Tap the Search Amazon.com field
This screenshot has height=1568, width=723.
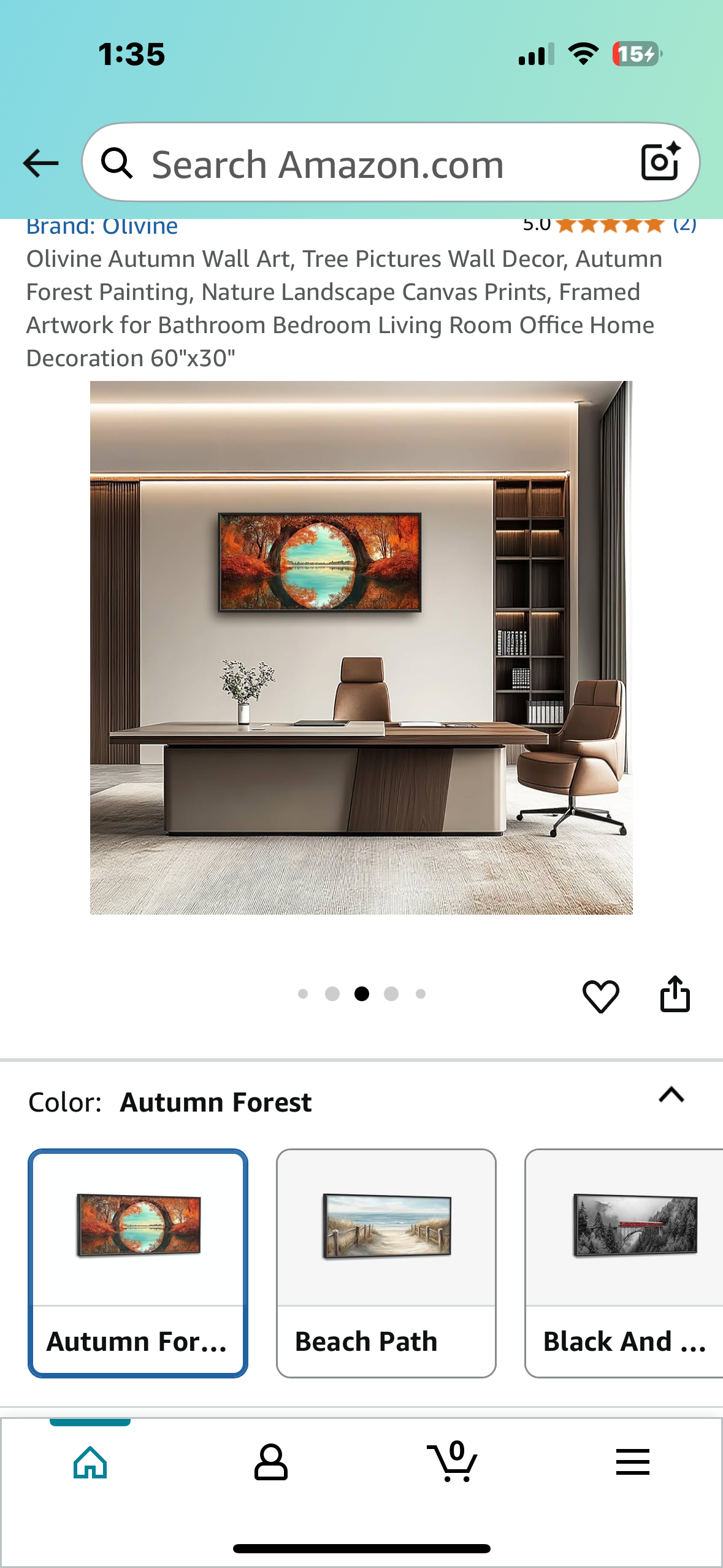point(368,164)
